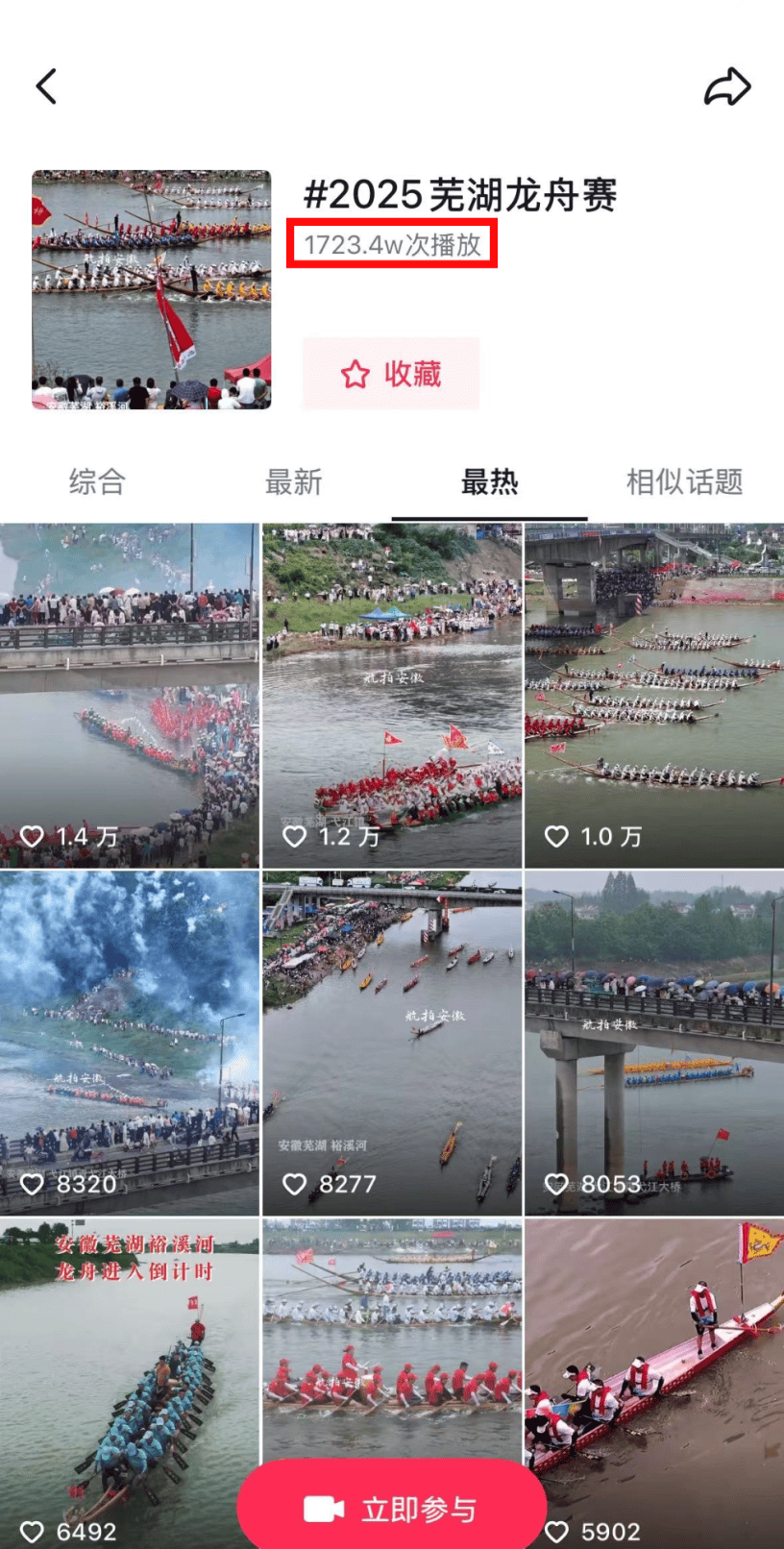Play the video with 1.2 万 likes
Screen dimensions: 784x1549
click(x=392, y=696)
